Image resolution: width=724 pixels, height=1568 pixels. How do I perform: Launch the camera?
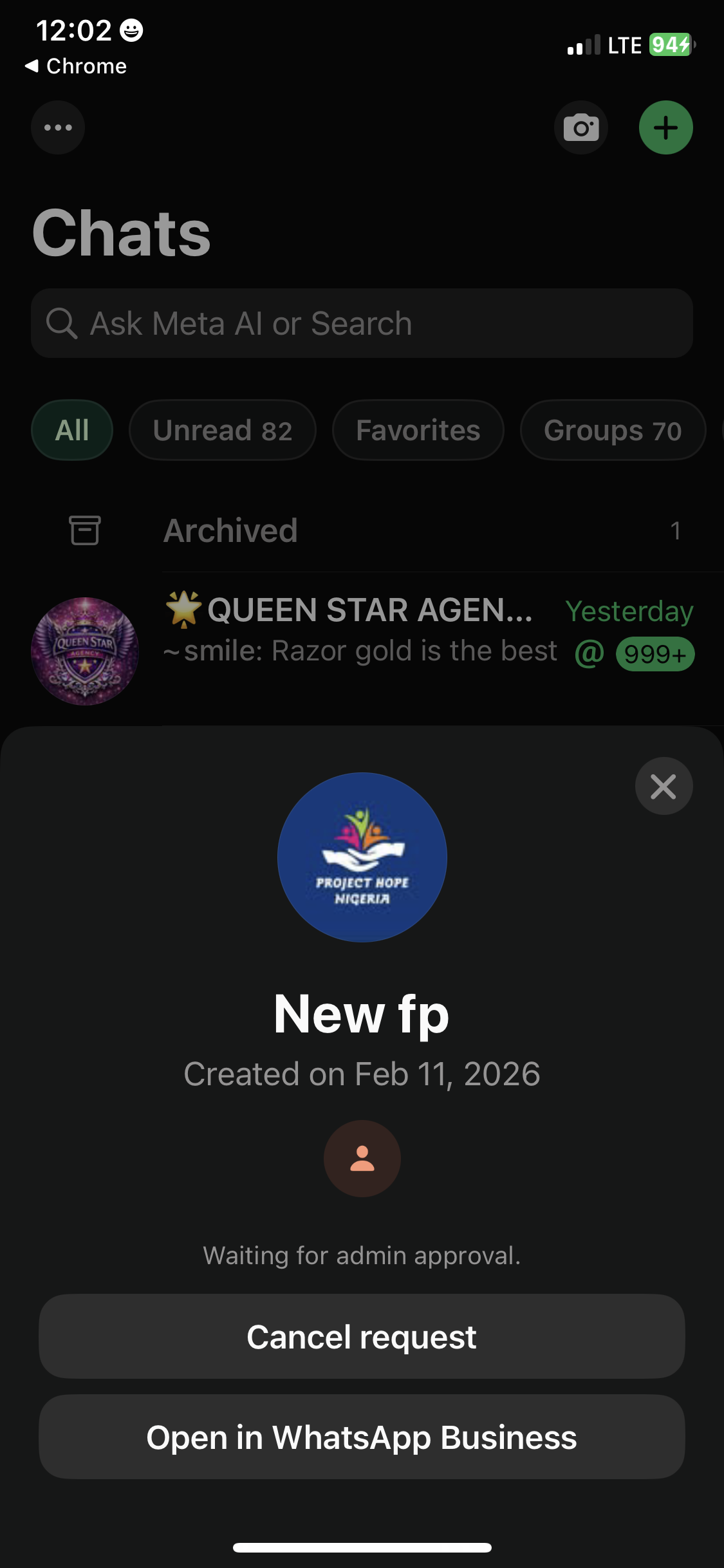[x=581, y=127]
